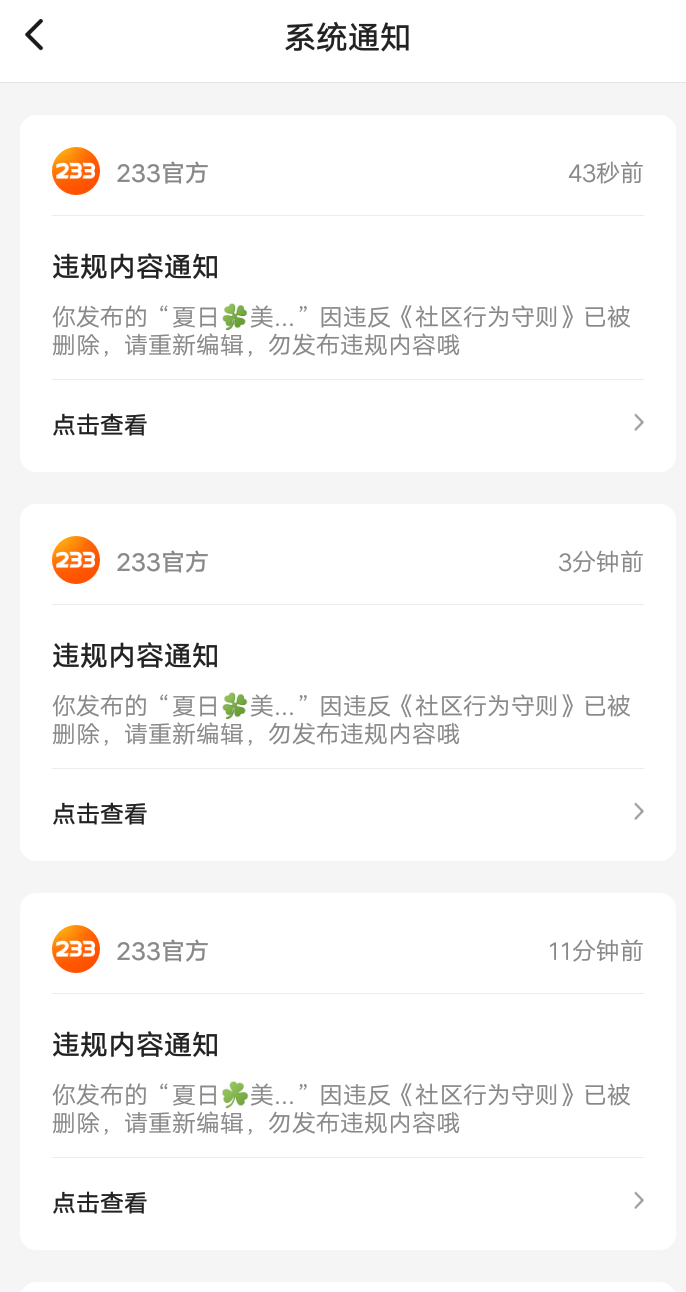
Task: Go back from the system notifications page
Action: coord(35,36)
